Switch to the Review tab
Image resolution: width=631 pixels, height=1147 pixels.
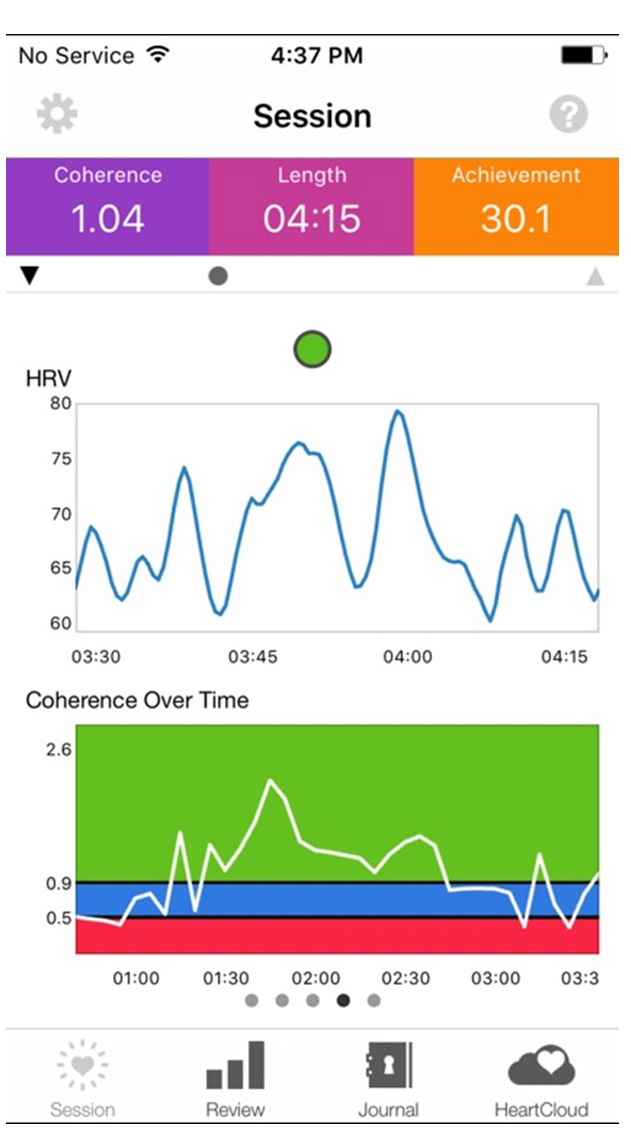coord(235,1079)
